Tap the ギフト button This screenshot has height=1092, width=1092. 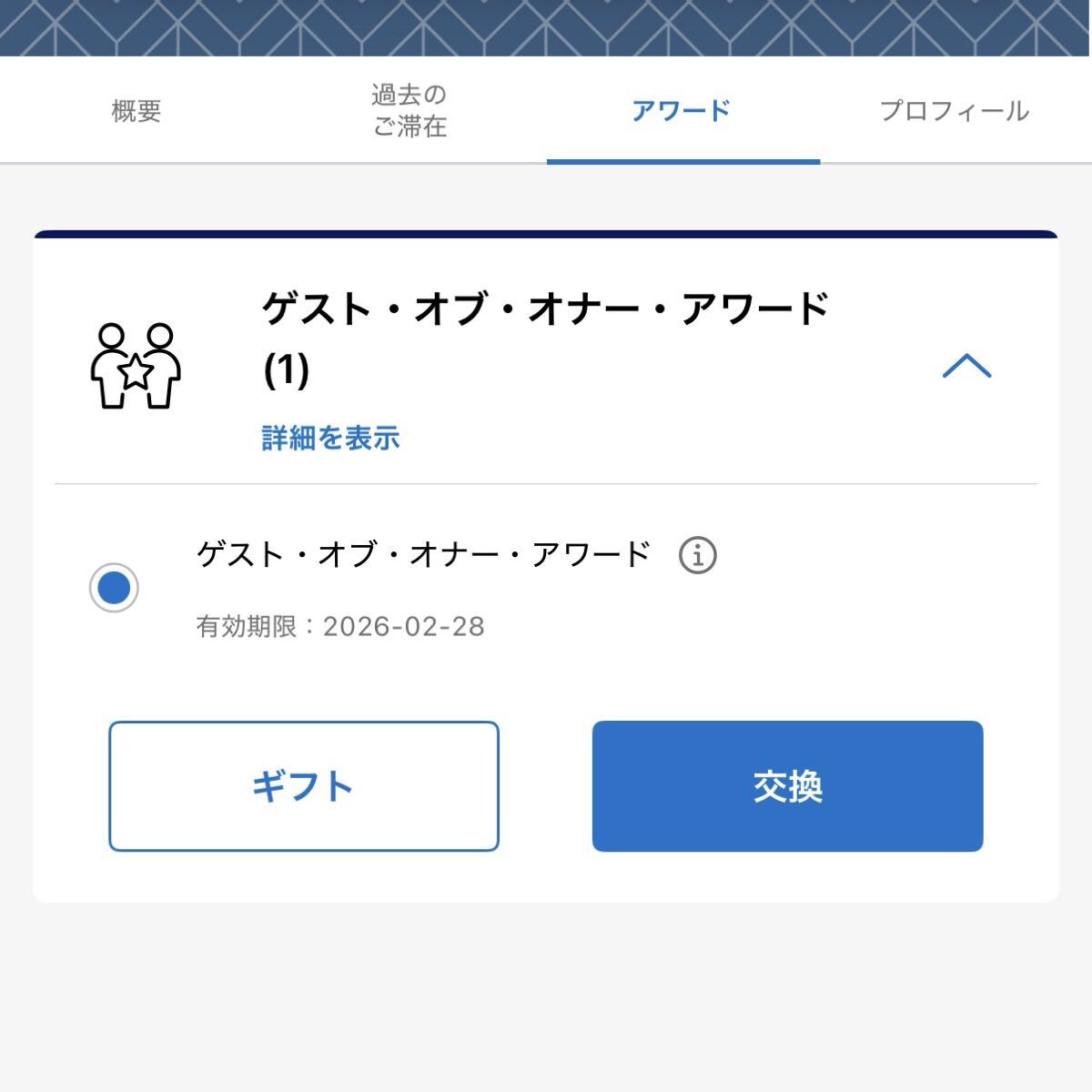(x=304, y=786)
